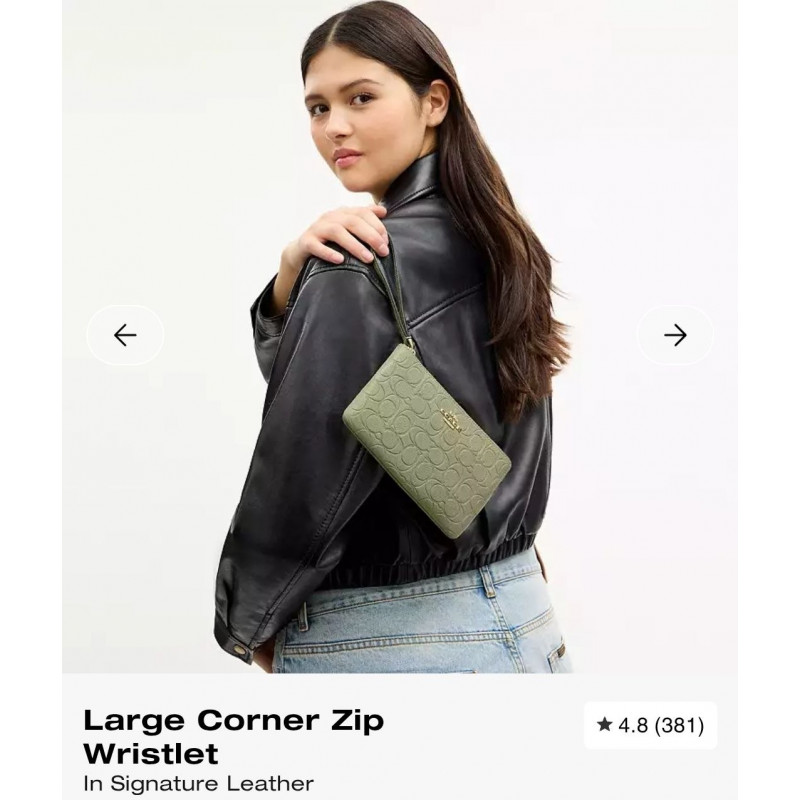Go to the next product image
Screen dimensions: 800x800
click(x=675, y=335)
